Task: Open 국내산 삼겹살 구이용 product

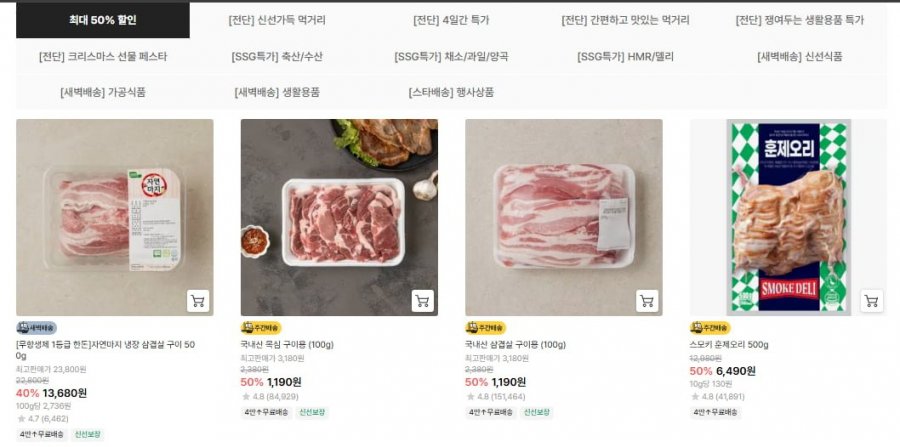Action: point(563,215)
